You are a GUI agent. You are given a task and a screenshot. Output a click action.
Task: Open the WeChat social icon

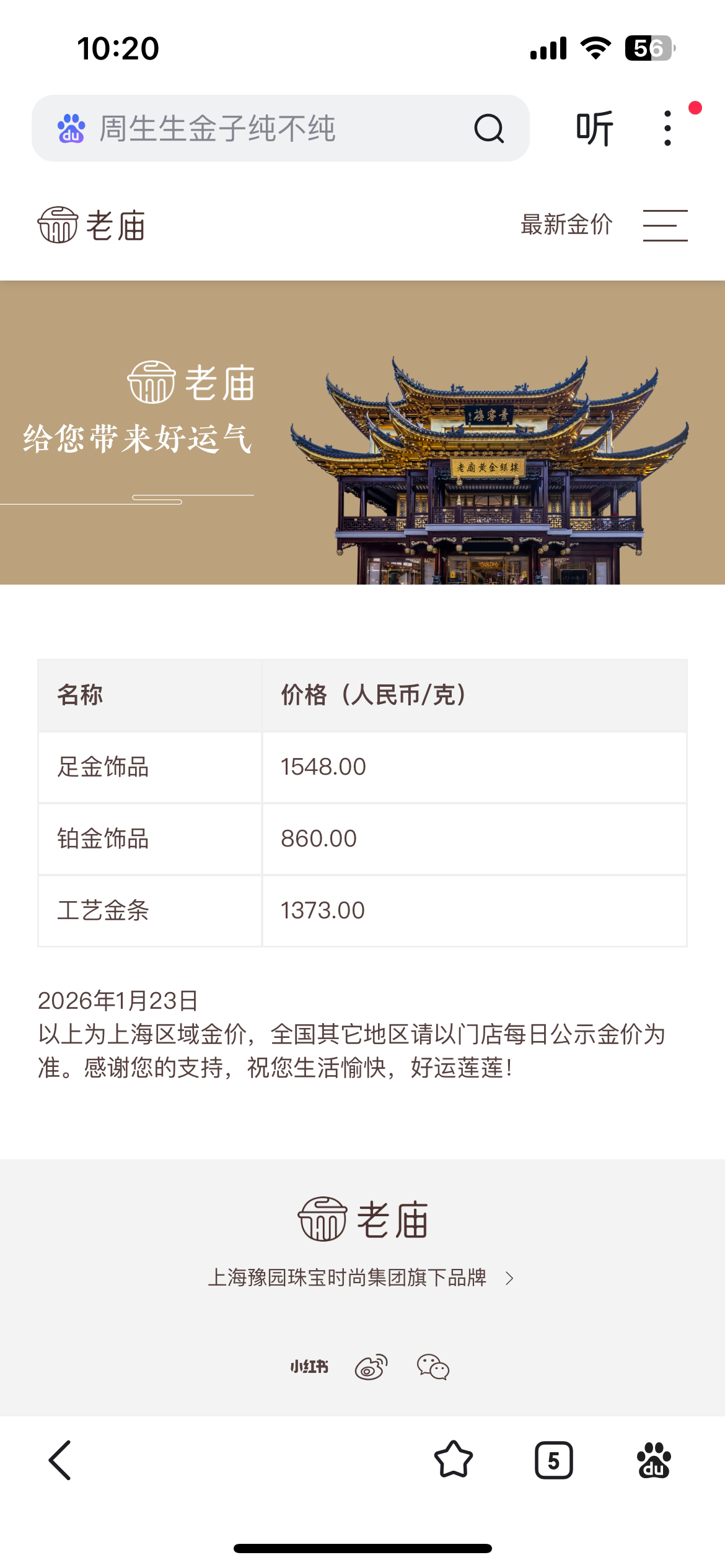tap(433, 1367)
